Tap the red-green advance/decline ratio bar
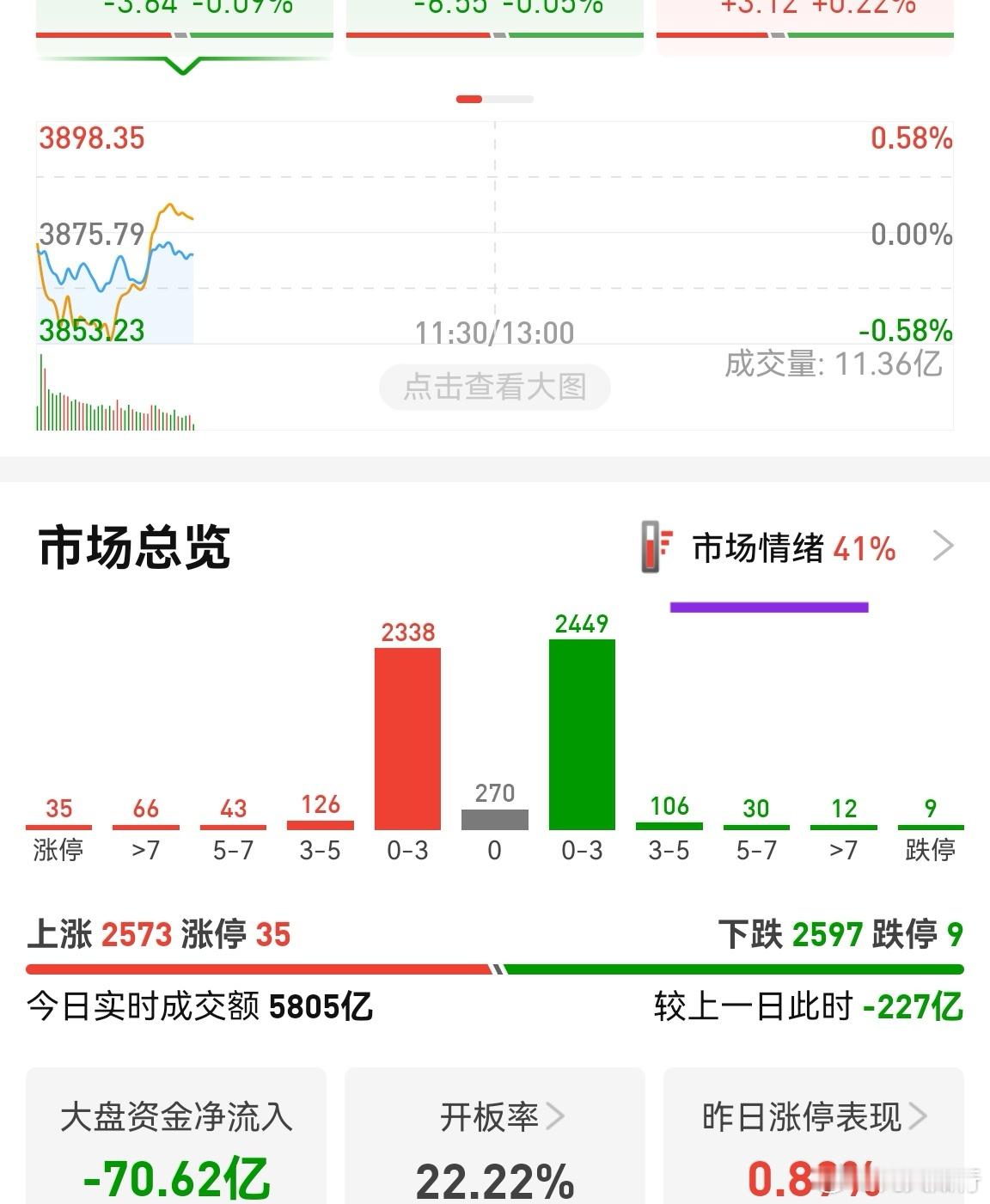This screenshot has width=990, height=1204. [494, 969]
